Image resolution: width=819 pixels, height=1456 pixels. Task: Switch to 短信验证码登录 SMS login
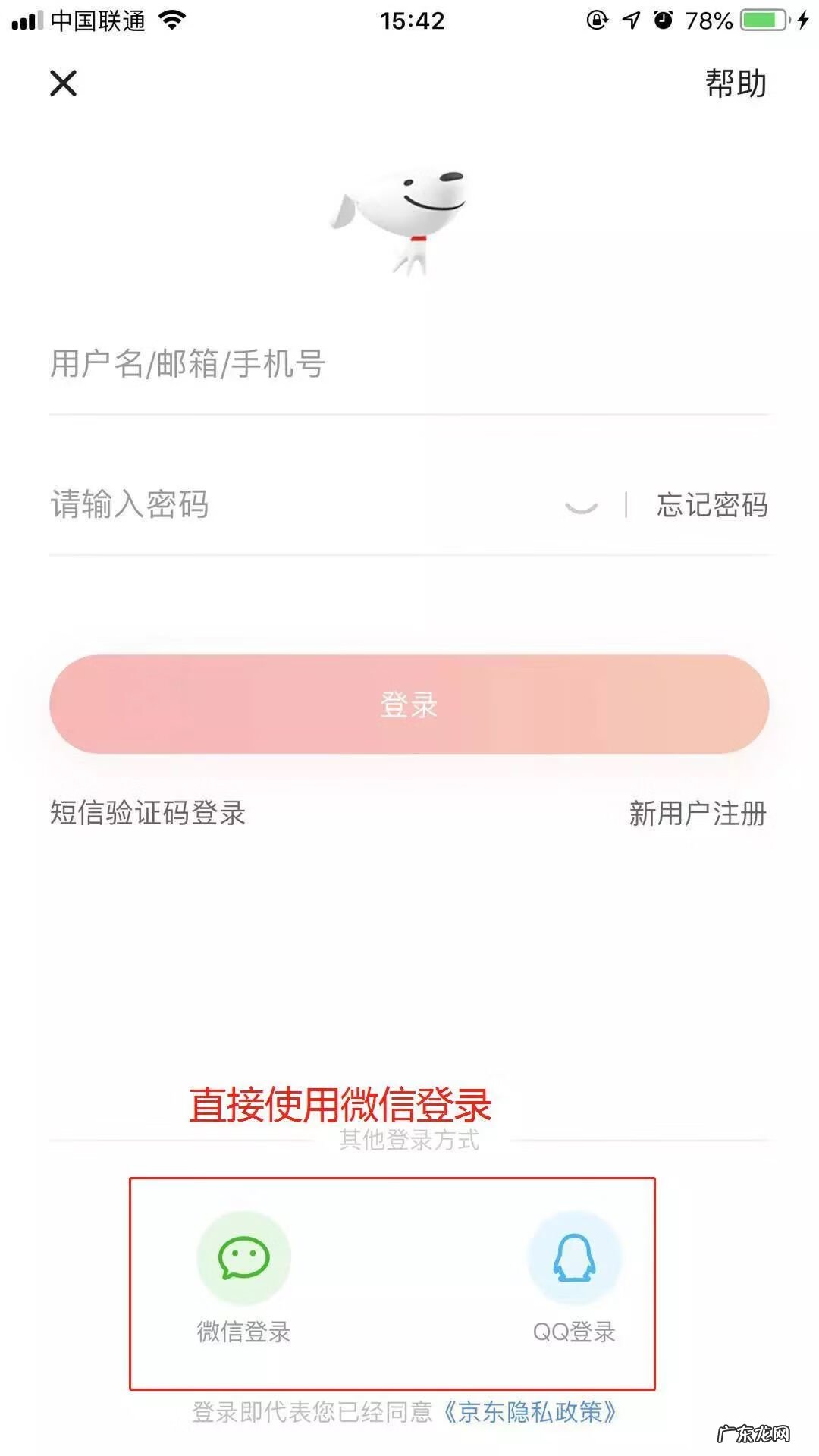(x=149, y=815)
